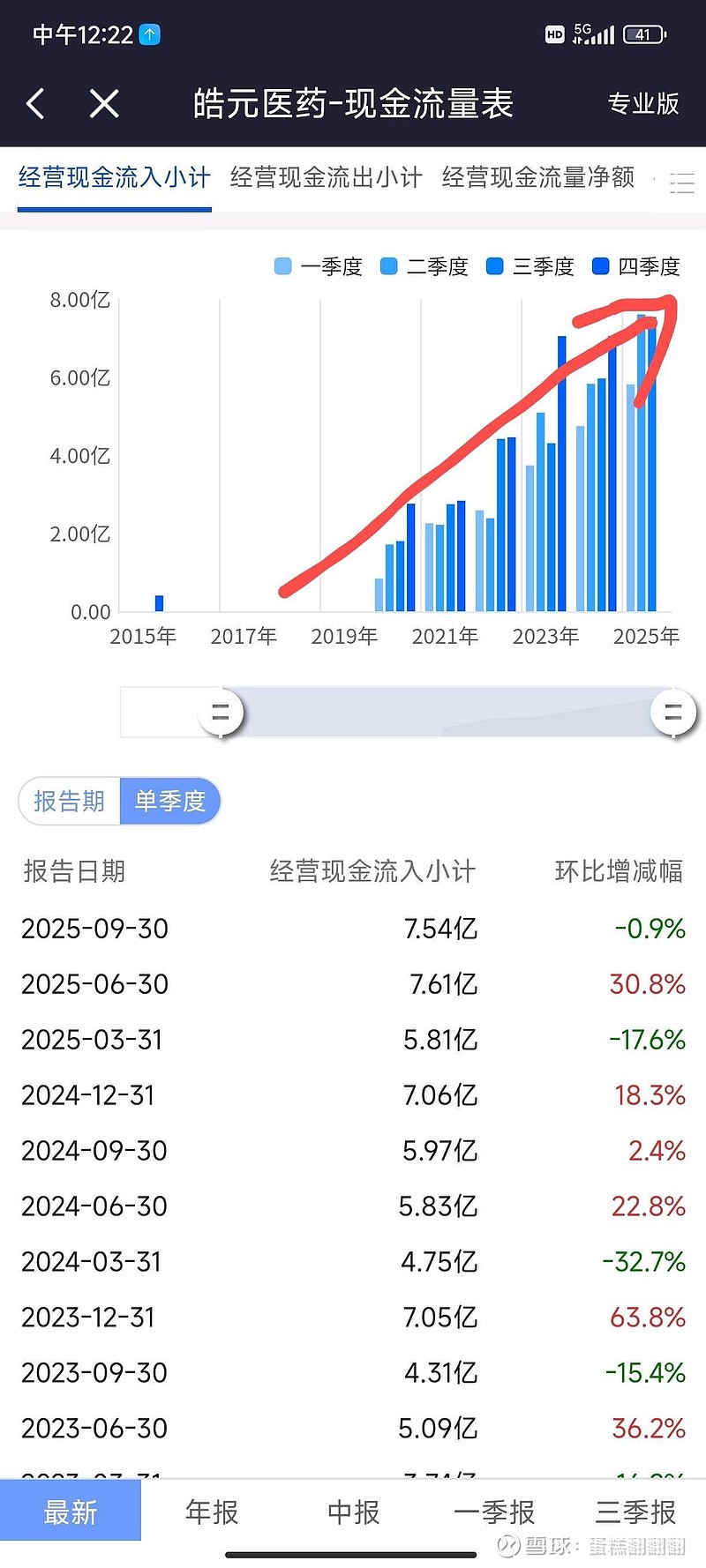The width and height of the screenshot is (706, 1568).
Task: Click the left handle of the chart range slider
Action: (221, 713)
